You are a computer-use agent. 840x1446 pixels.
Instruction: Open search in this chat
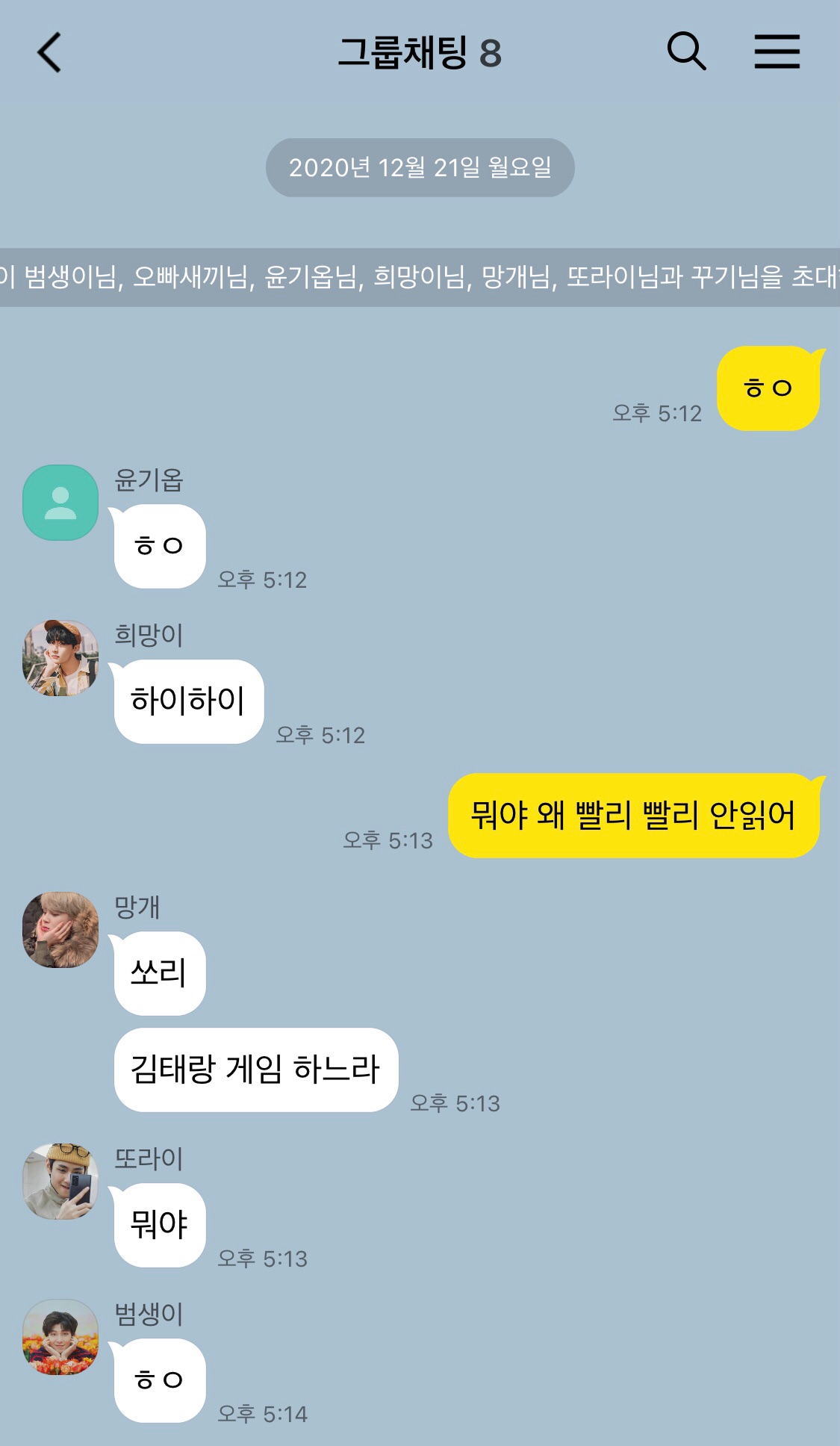coord(686,52)
